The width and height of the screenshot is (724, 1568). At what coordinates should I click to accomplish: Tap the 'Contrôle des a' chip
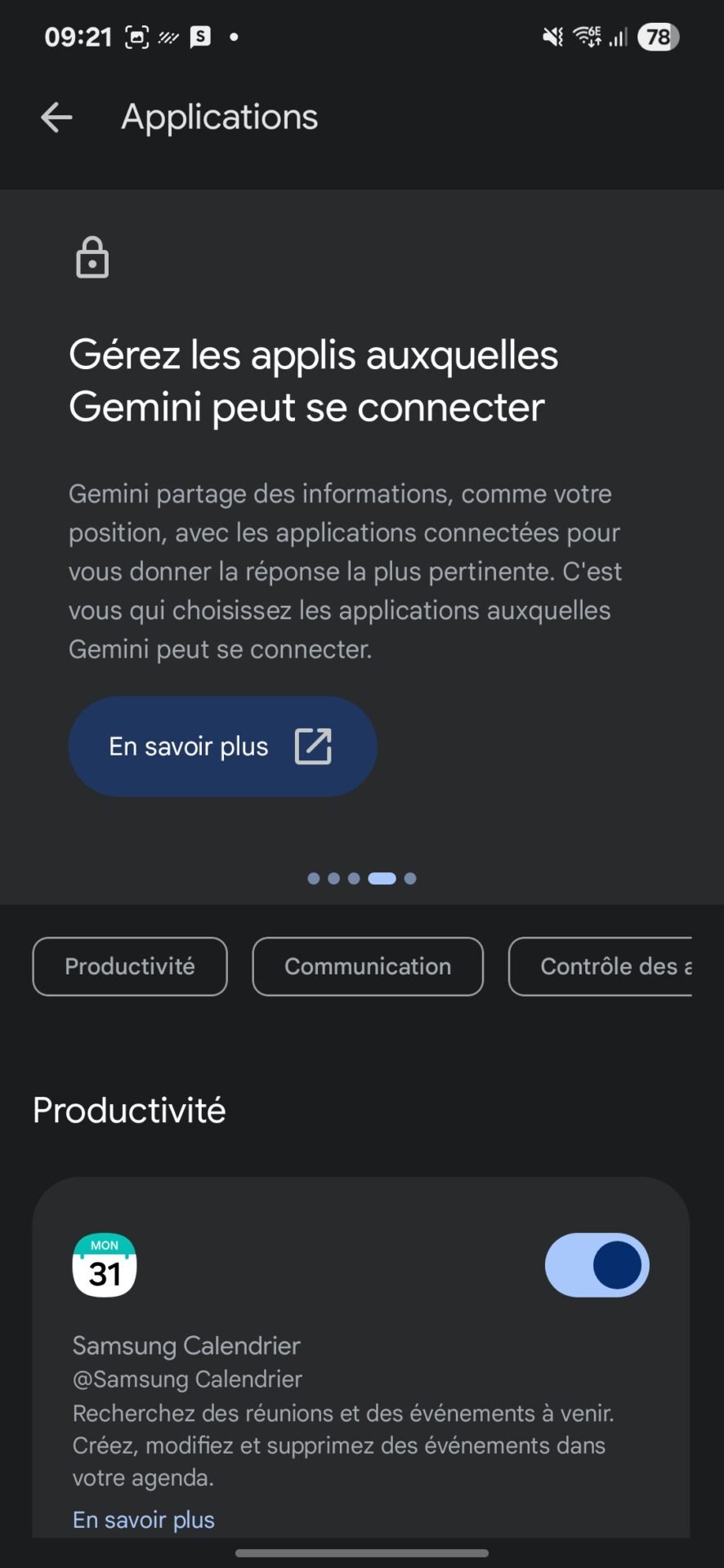pyautogui.click(x=601, y=966)
